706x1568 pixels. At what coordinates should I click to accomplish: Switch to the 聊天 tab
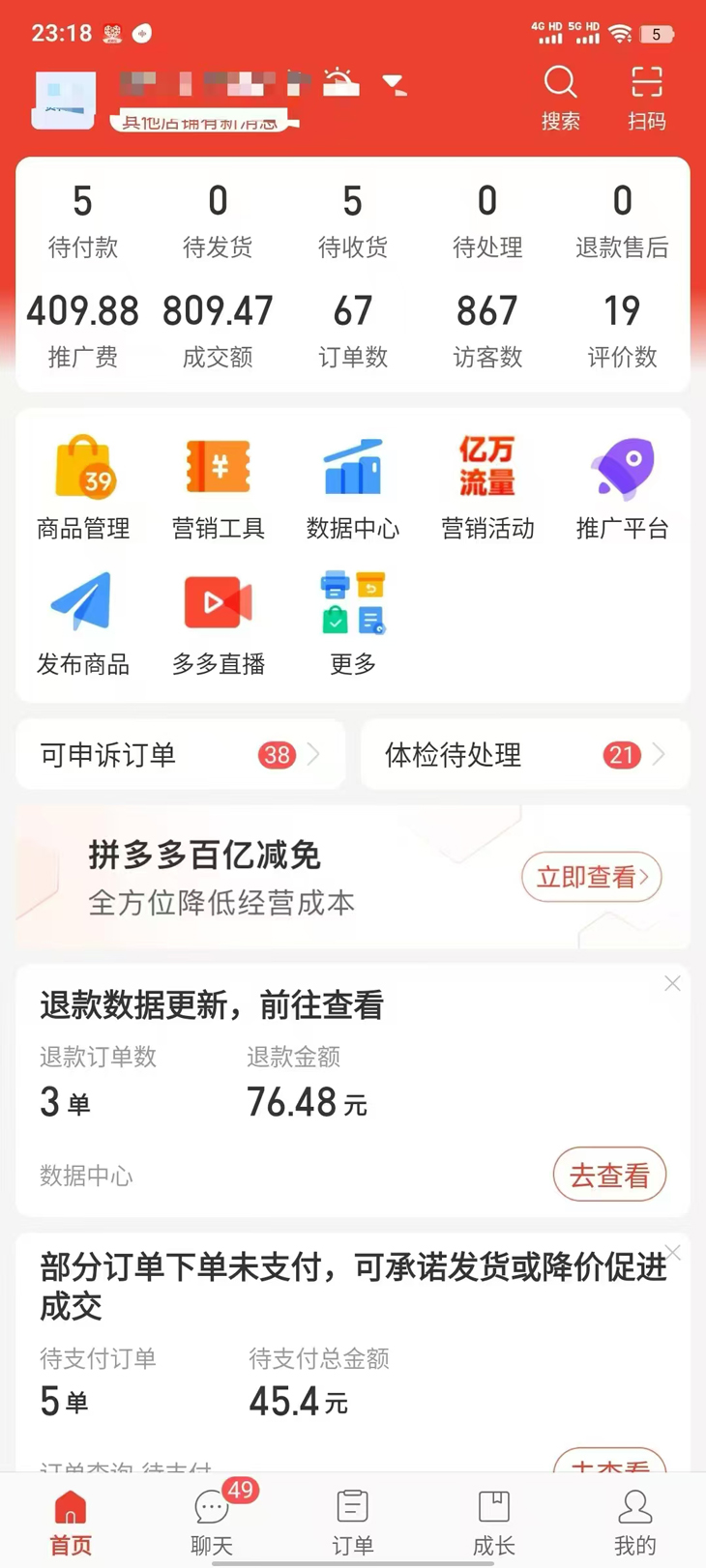[x=212, y=1519]
